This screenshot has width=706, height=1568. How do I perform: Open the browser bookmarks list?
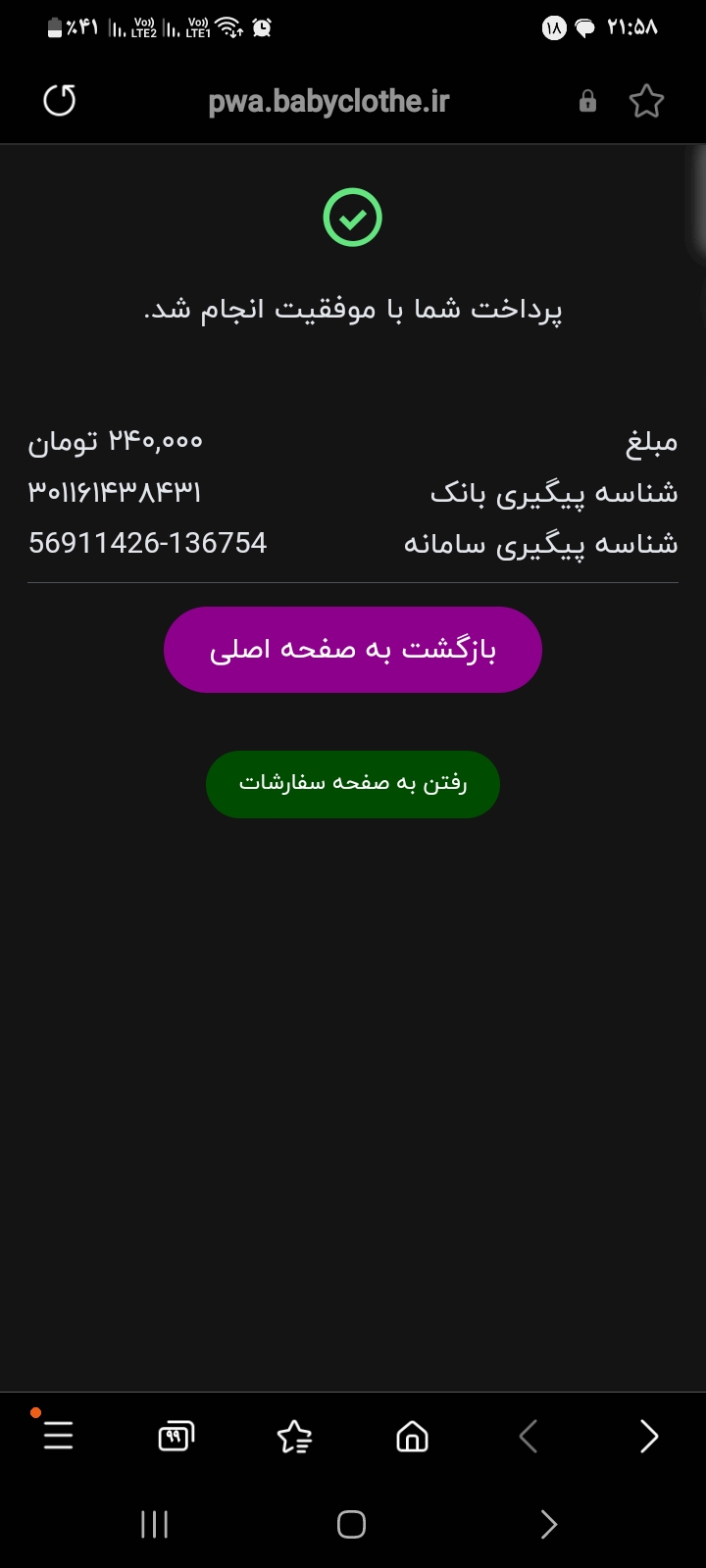coord(294,1438)
